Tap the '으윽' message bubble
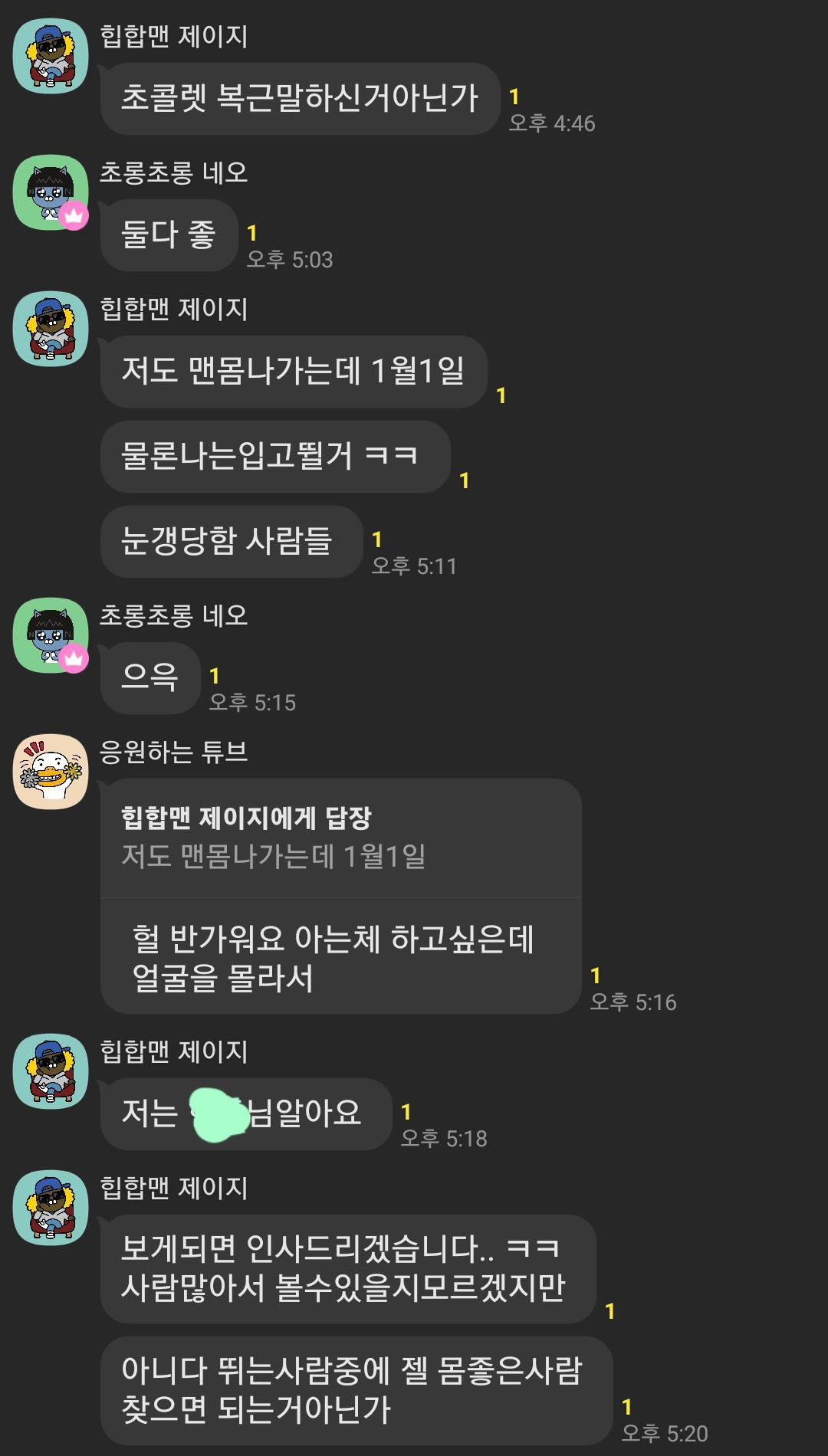The width and height of the screenshot is (828, 1456). click(x=149, y=676)
